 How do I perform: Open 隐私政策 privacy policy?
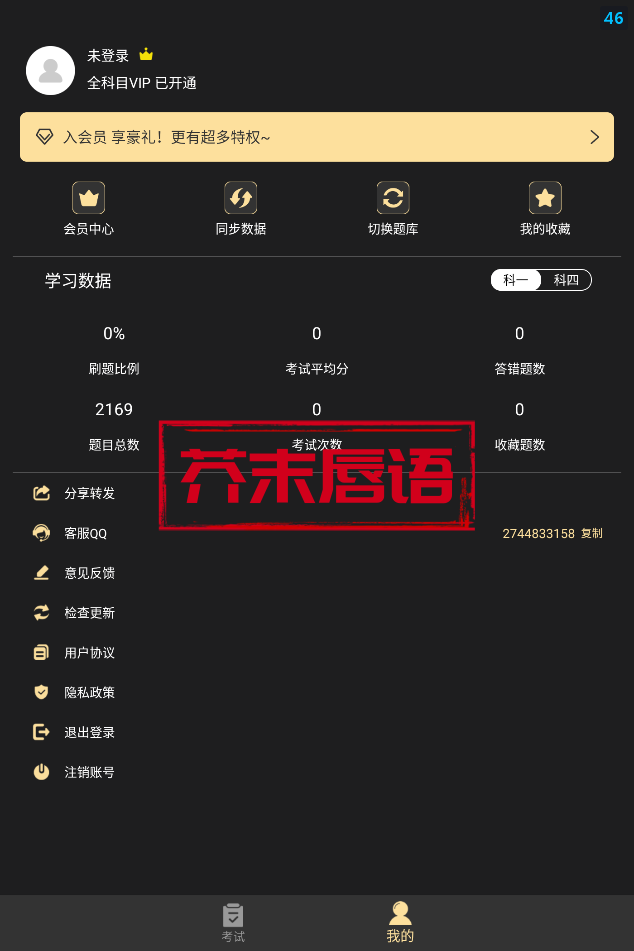[89, 692]
